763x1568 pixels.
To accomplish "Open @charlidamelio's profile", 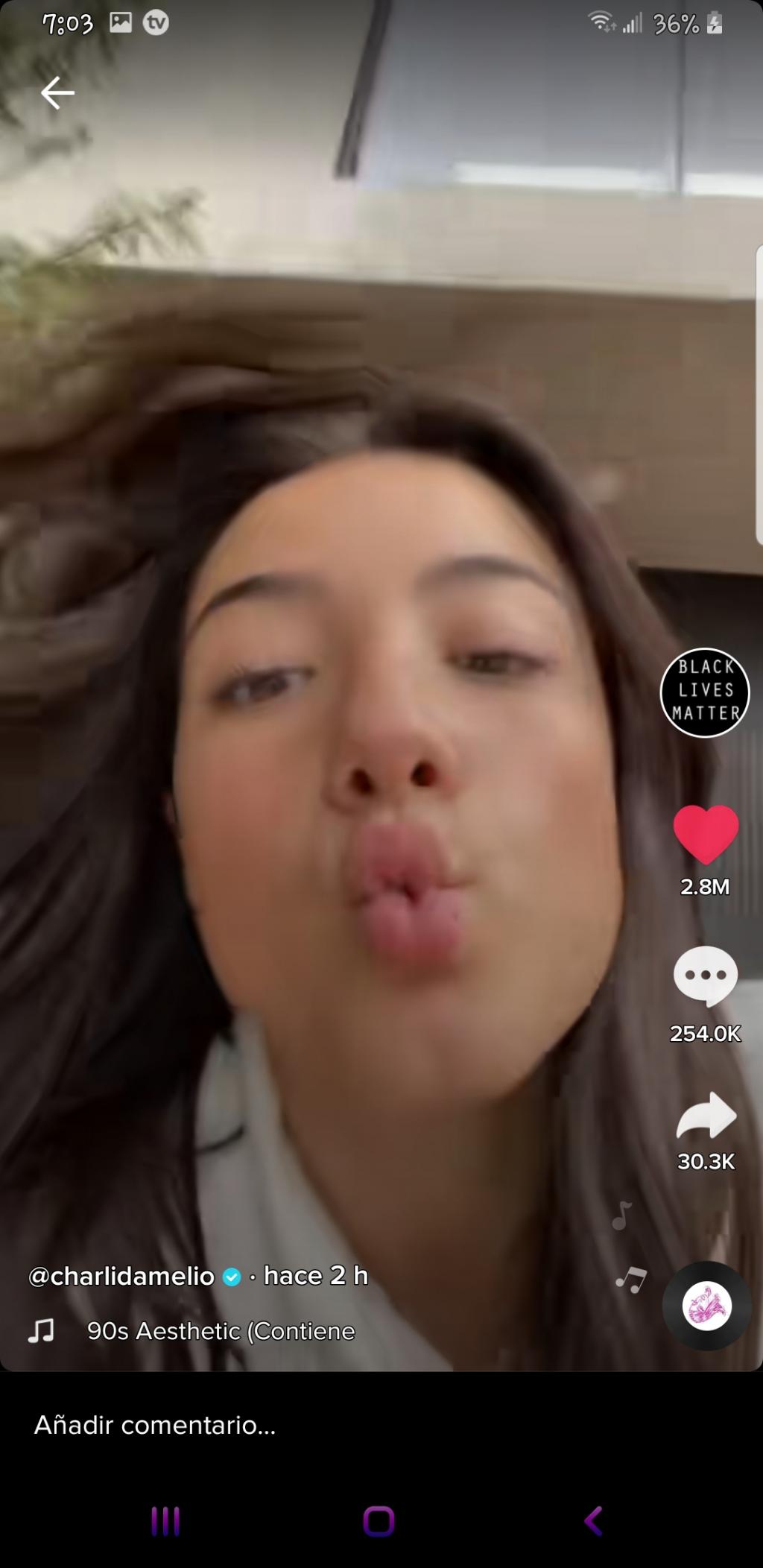I will (121, 1276).
